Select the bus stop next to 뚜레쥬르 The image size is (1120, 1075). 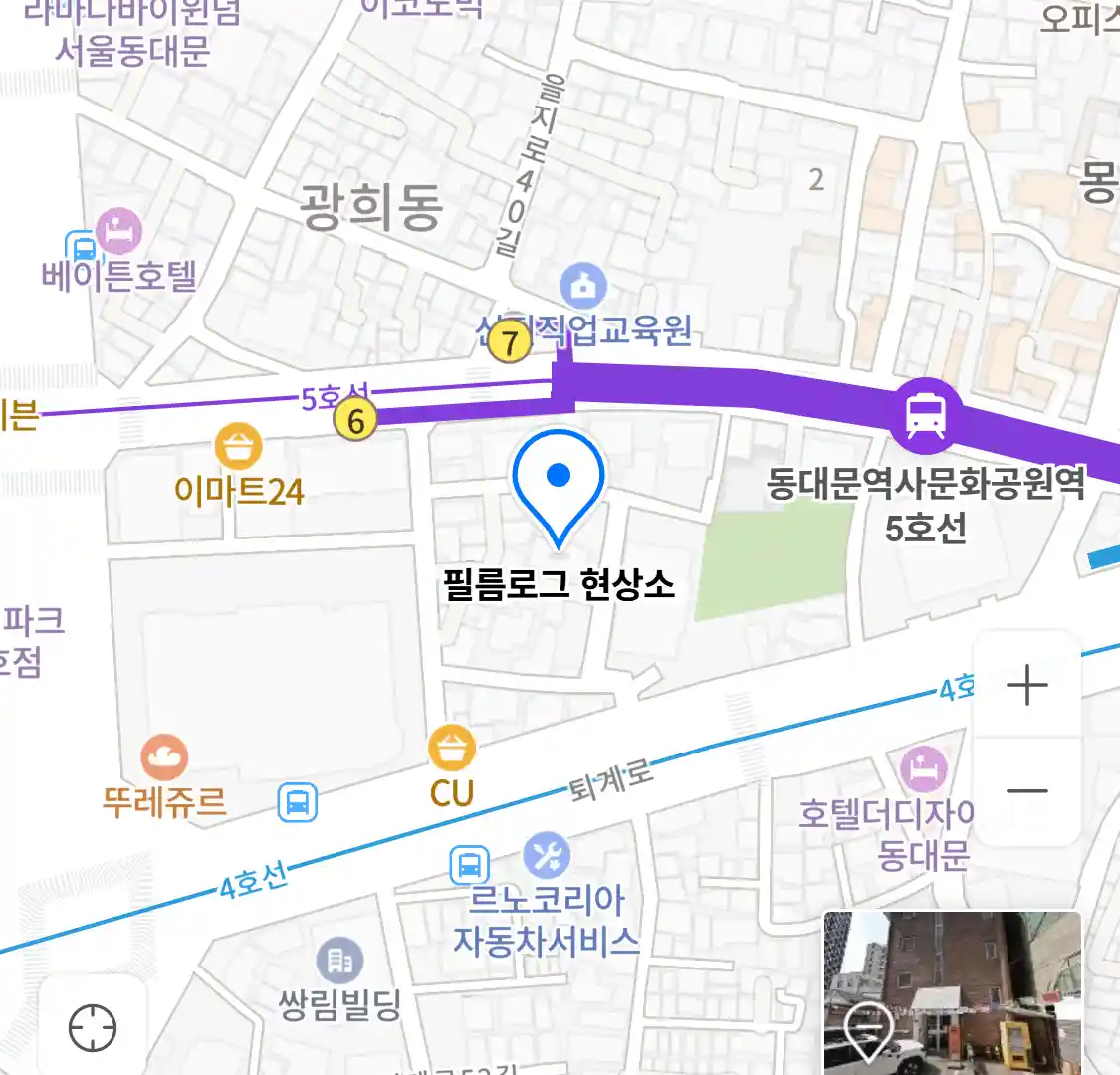298,802
